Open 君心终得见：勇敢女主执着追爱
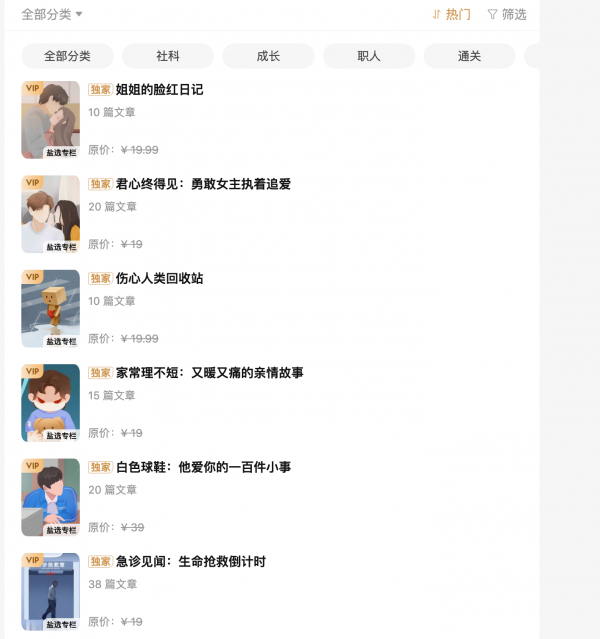Viewport: 600px width, 639px height. (203, 184)
